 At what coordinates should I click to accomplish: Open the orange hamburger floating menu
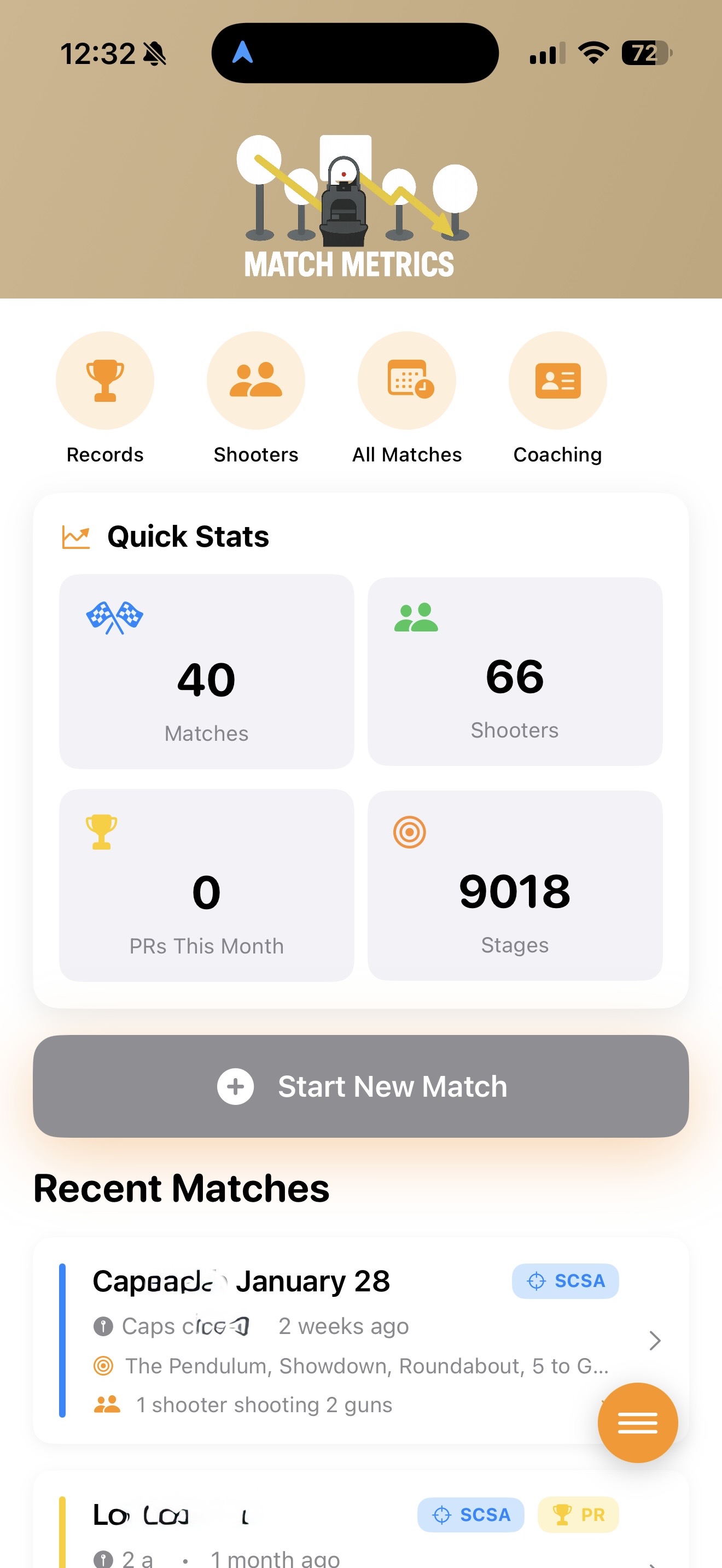637,1423
